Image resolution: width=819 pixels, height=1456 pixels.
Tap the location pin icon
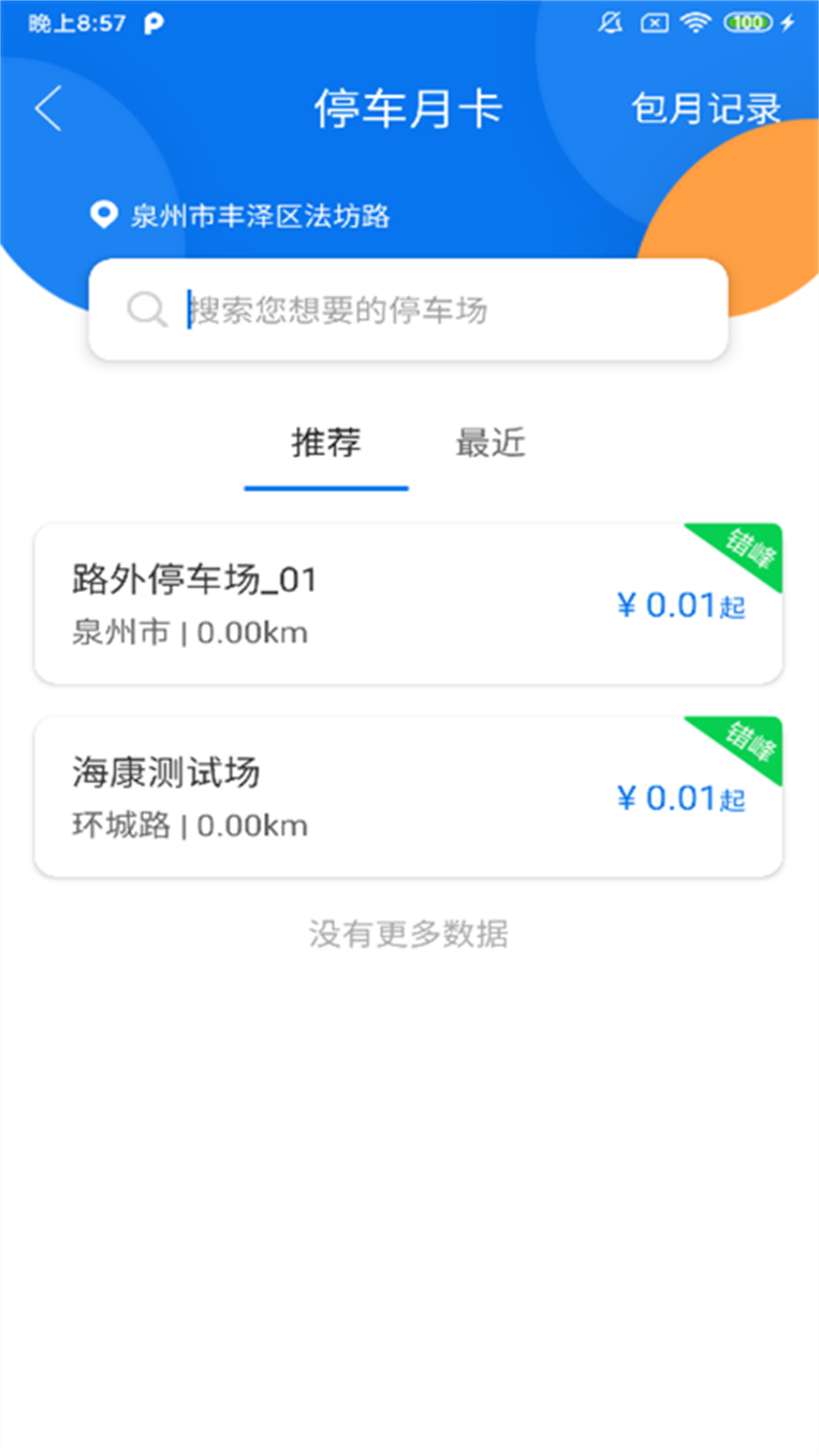[x=103, y=216]
